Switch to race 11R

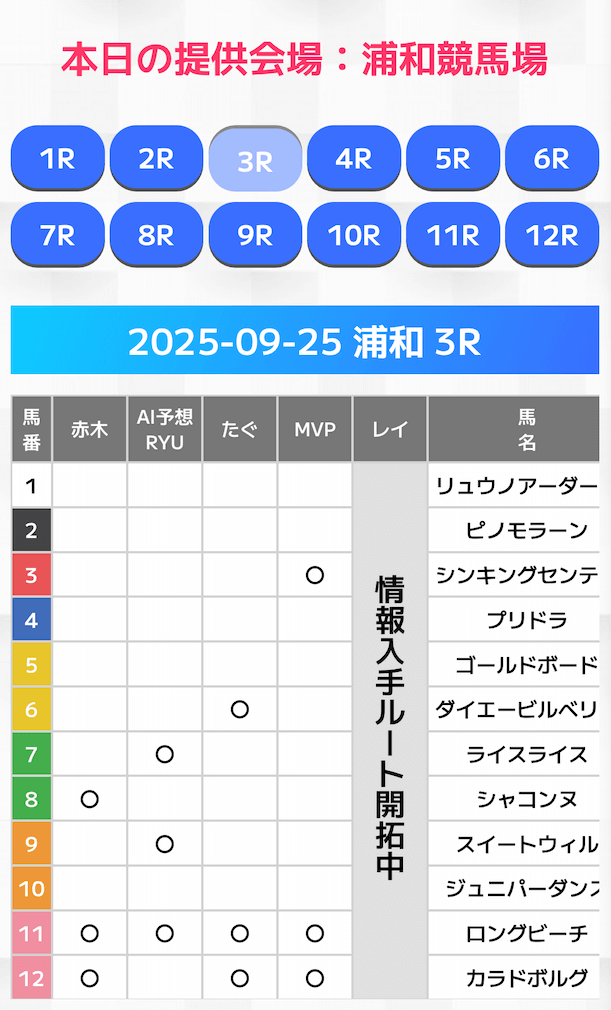[x=453, y=235]
